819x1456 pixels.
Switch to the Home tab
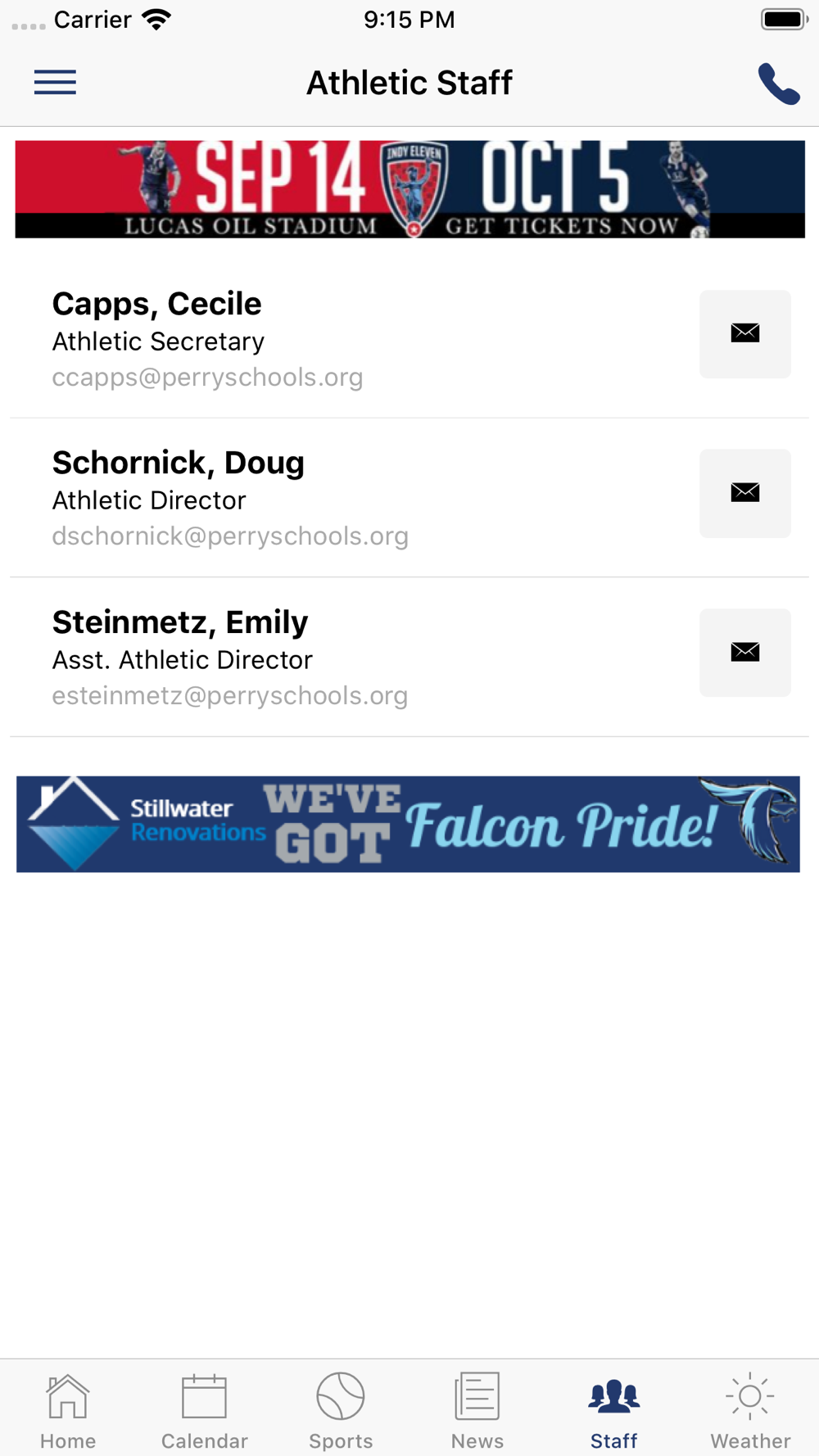pos(68,1412)
